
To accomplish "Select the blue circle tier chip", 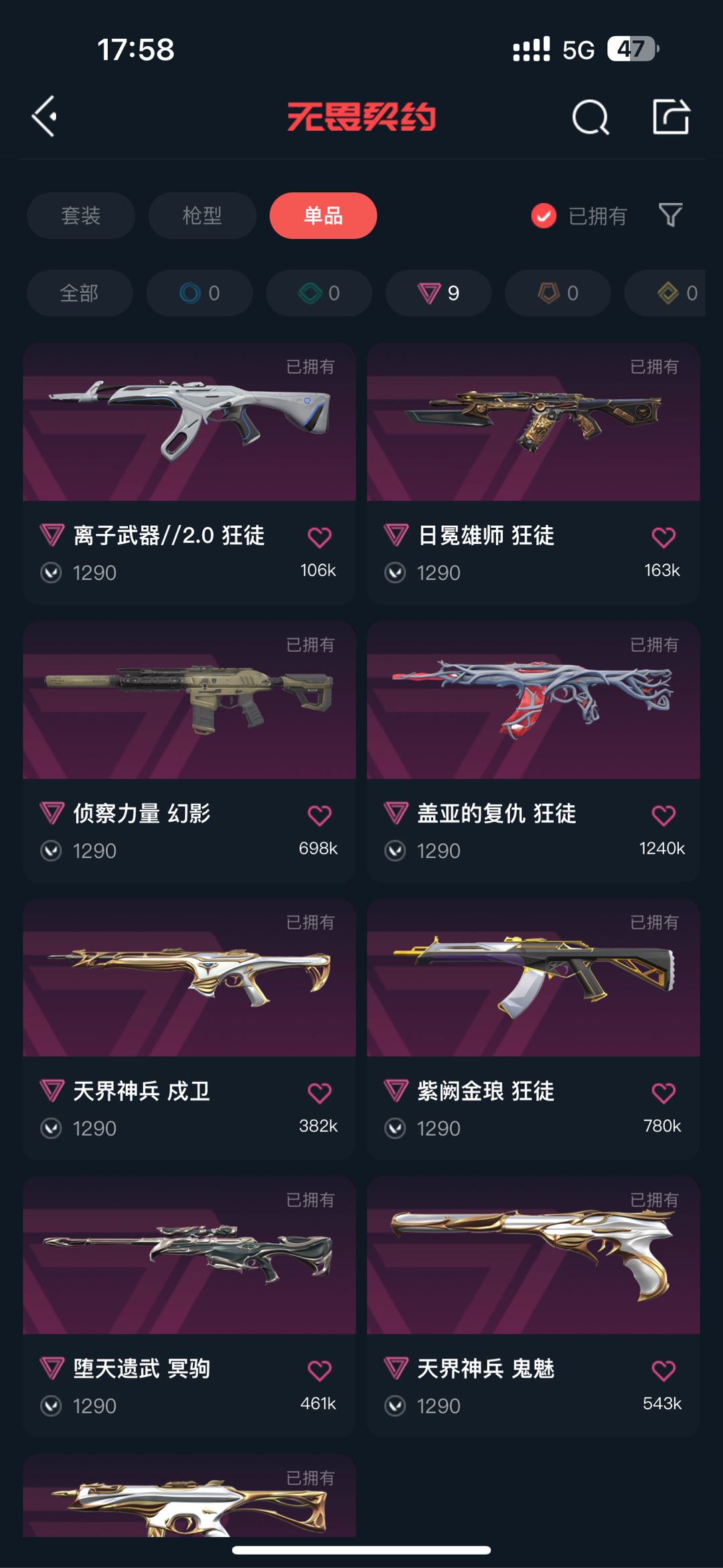I will 199,293.
